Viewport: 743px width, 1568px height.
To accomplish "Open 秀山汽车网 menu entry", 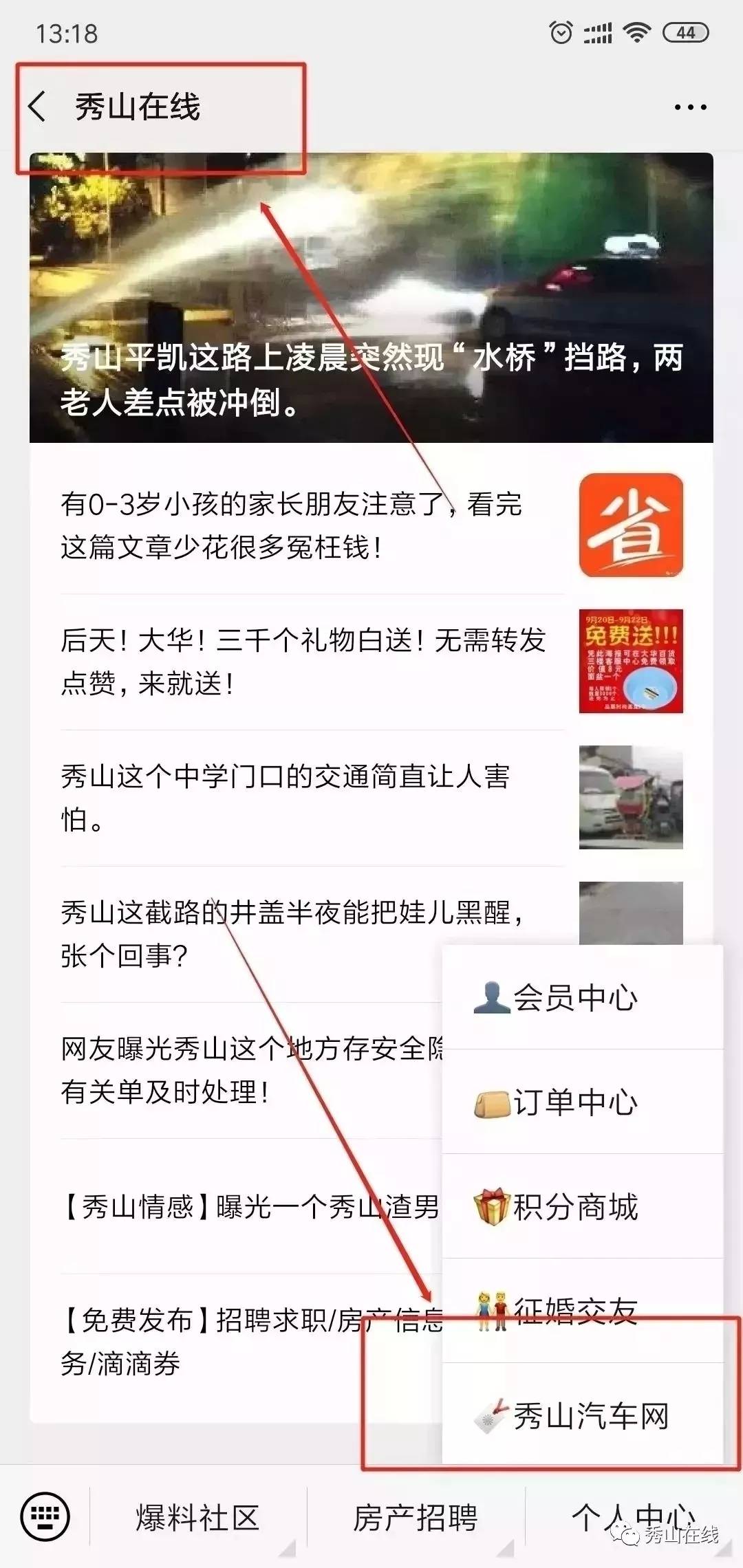I will [x=581, y=1415].
